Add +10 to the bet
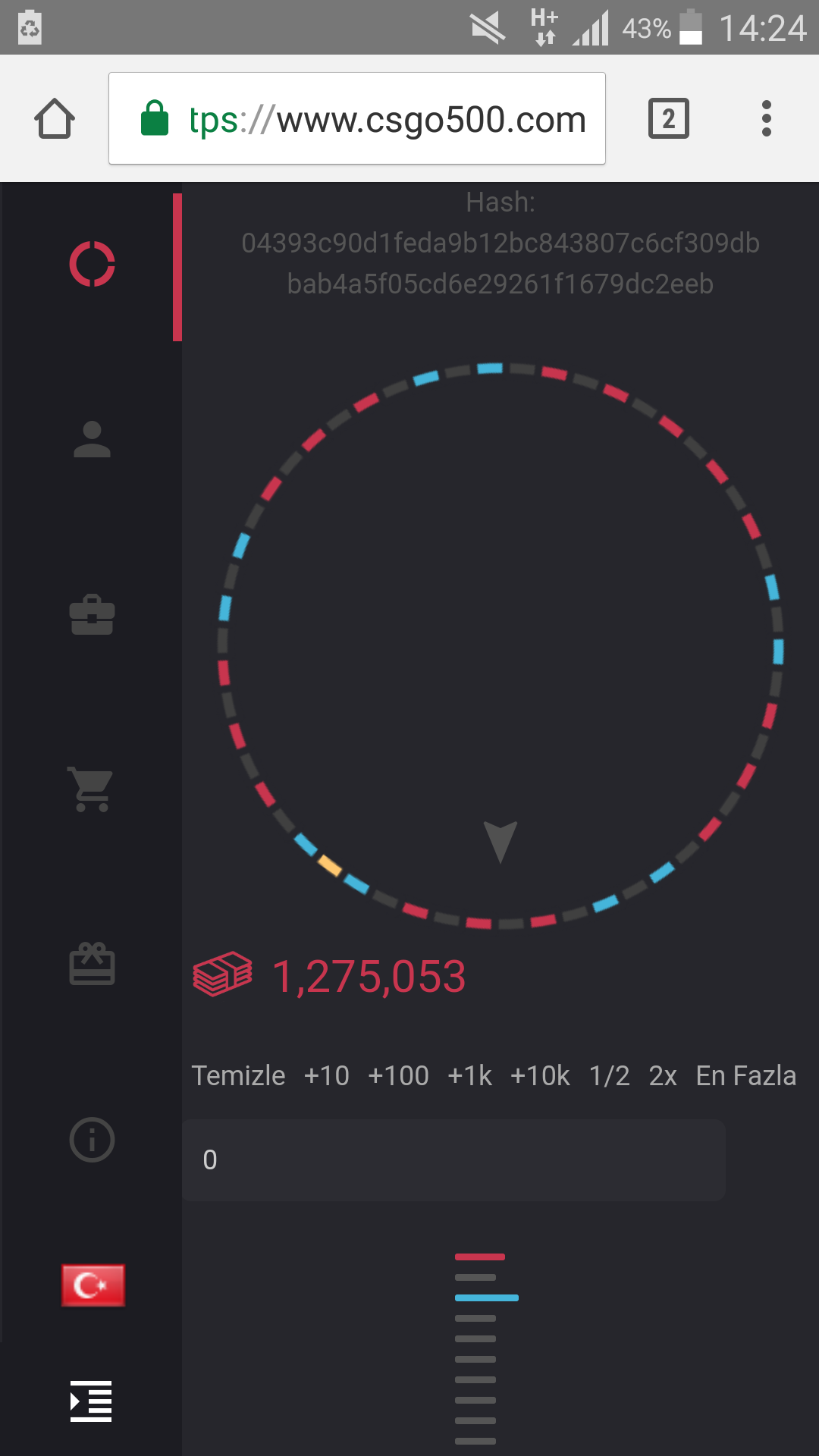The image size is (819, 1456). click(x=326, y=1075)
